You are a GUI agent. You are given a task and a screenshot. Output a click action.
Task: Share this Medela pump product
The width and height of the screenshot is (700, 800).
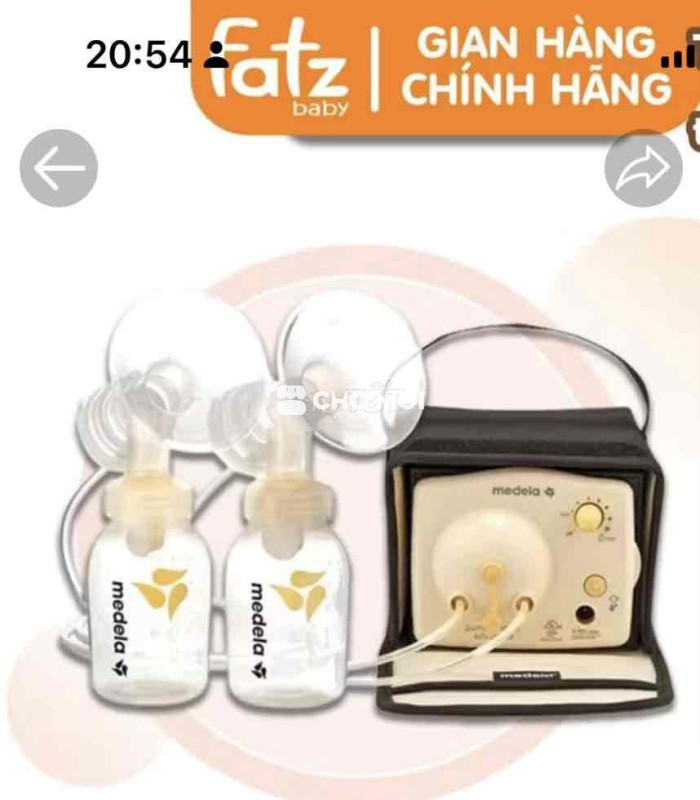point(643,169)
